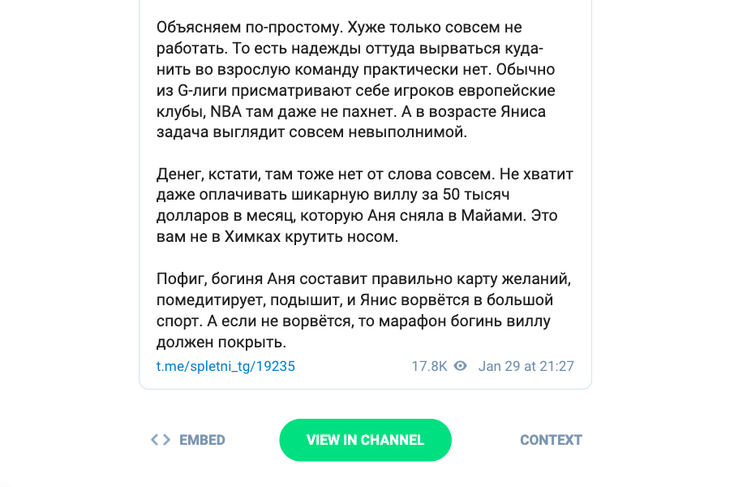The width and height of the screenshot is (730, 487).
Task: Tap the View in Channel button
Action: point(365,440)
